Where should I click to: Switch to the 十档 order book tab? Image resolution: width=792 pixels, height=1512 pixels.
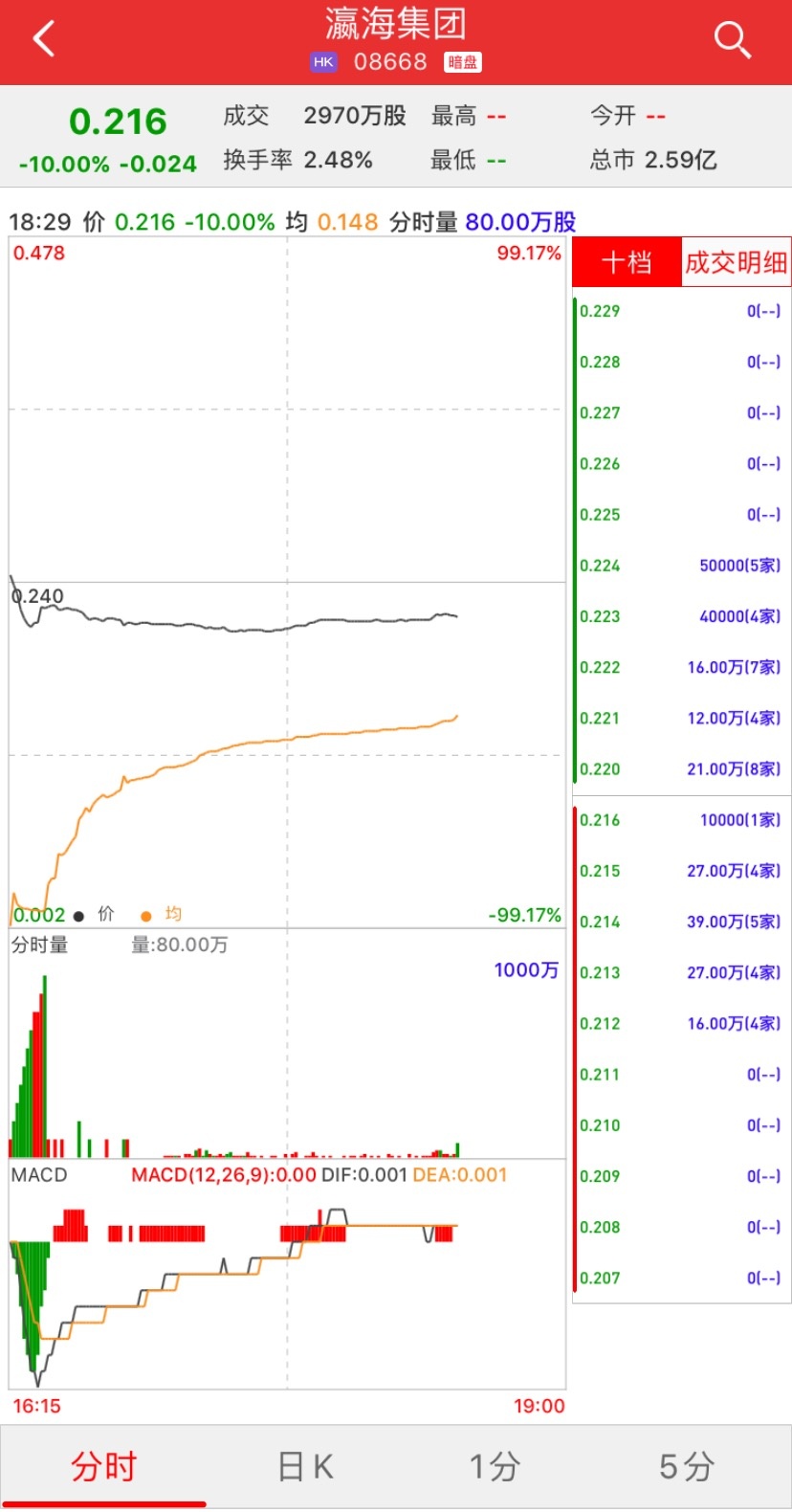click(x=627, y=262)
